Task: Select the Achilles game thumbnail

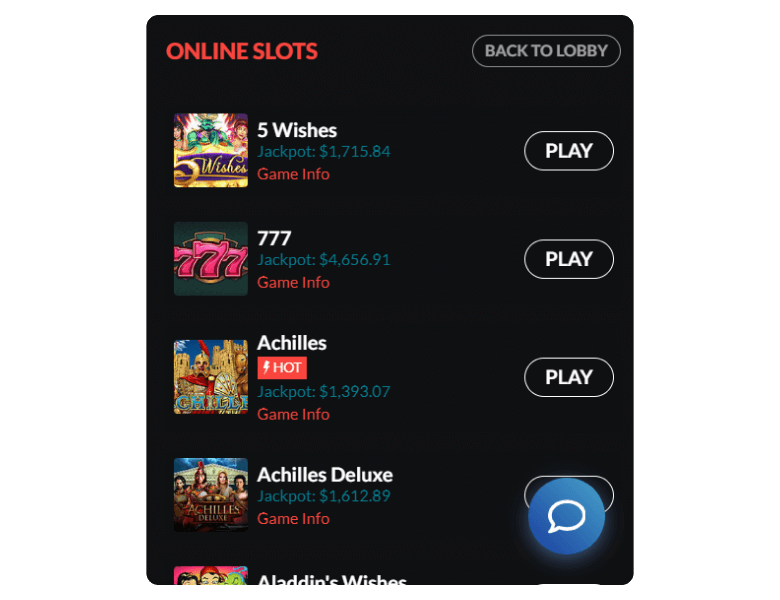Action: 211,377
